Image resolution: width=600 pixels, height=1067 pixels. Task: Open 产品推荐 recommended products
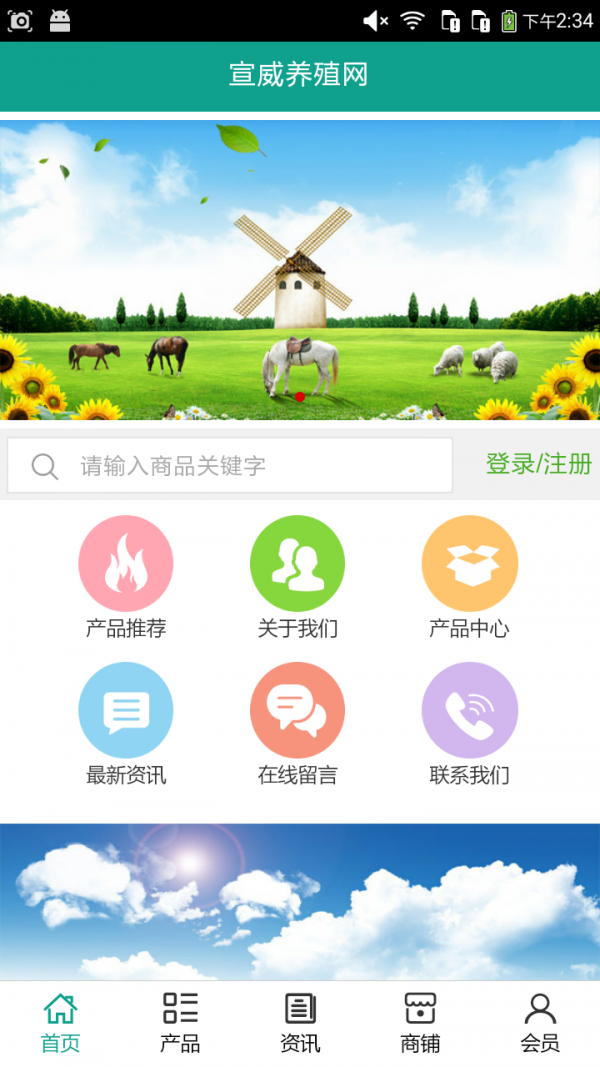click(126, 577)
